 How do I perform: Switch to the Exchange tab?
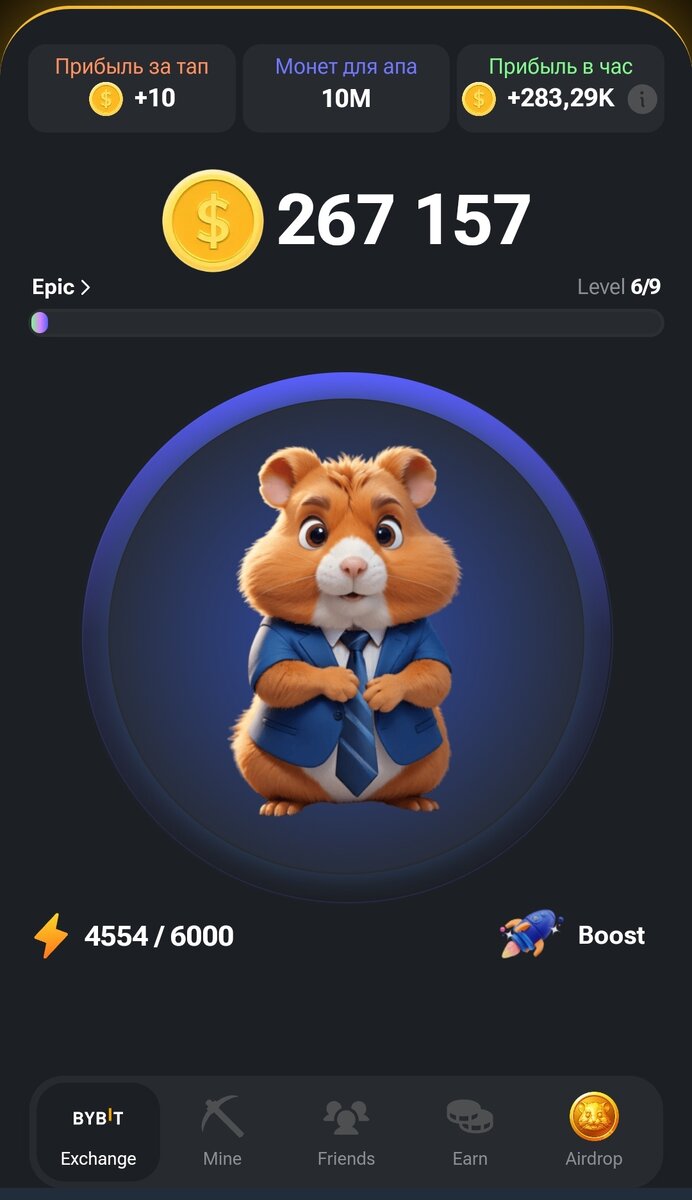click(x=98, y=1132)
